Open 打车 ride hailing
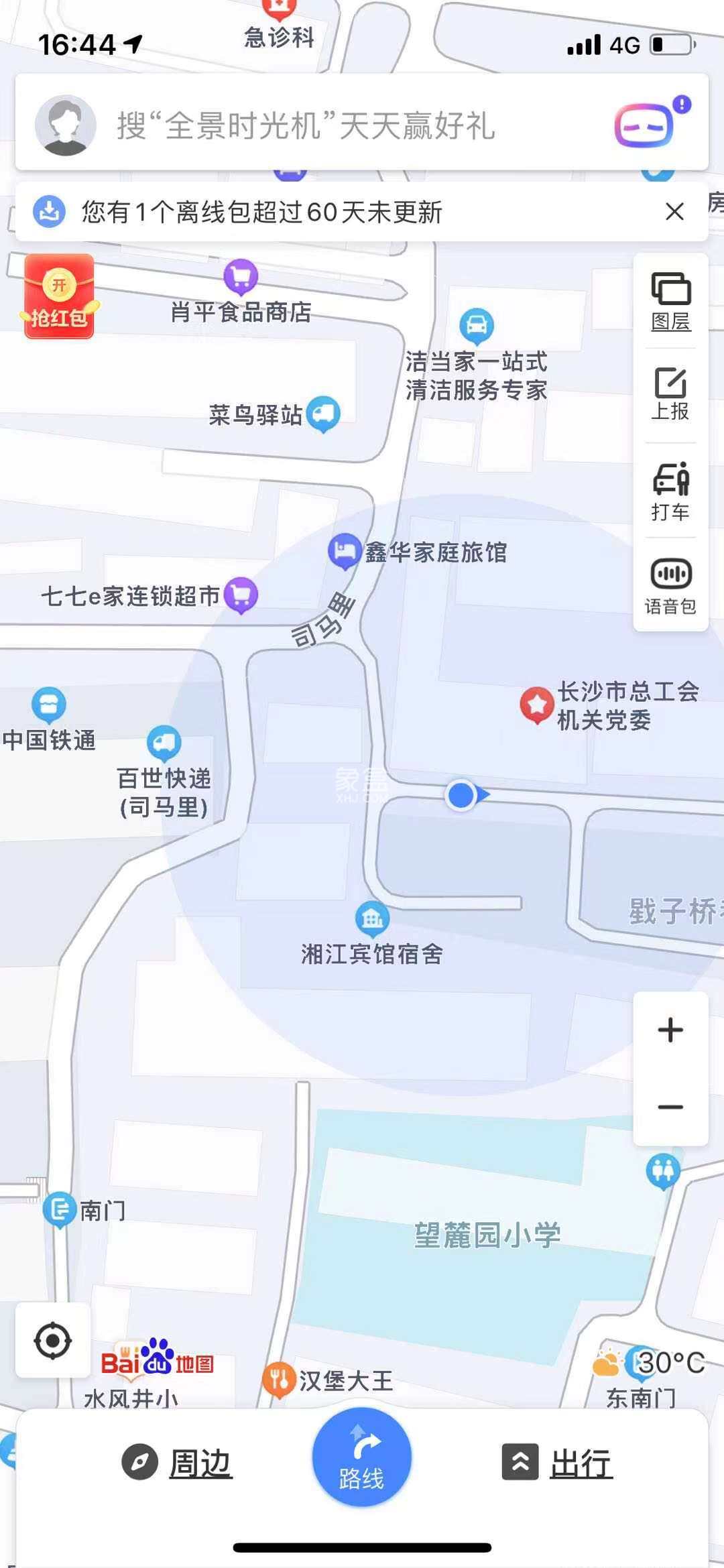724x1568 pixels. 670,491
